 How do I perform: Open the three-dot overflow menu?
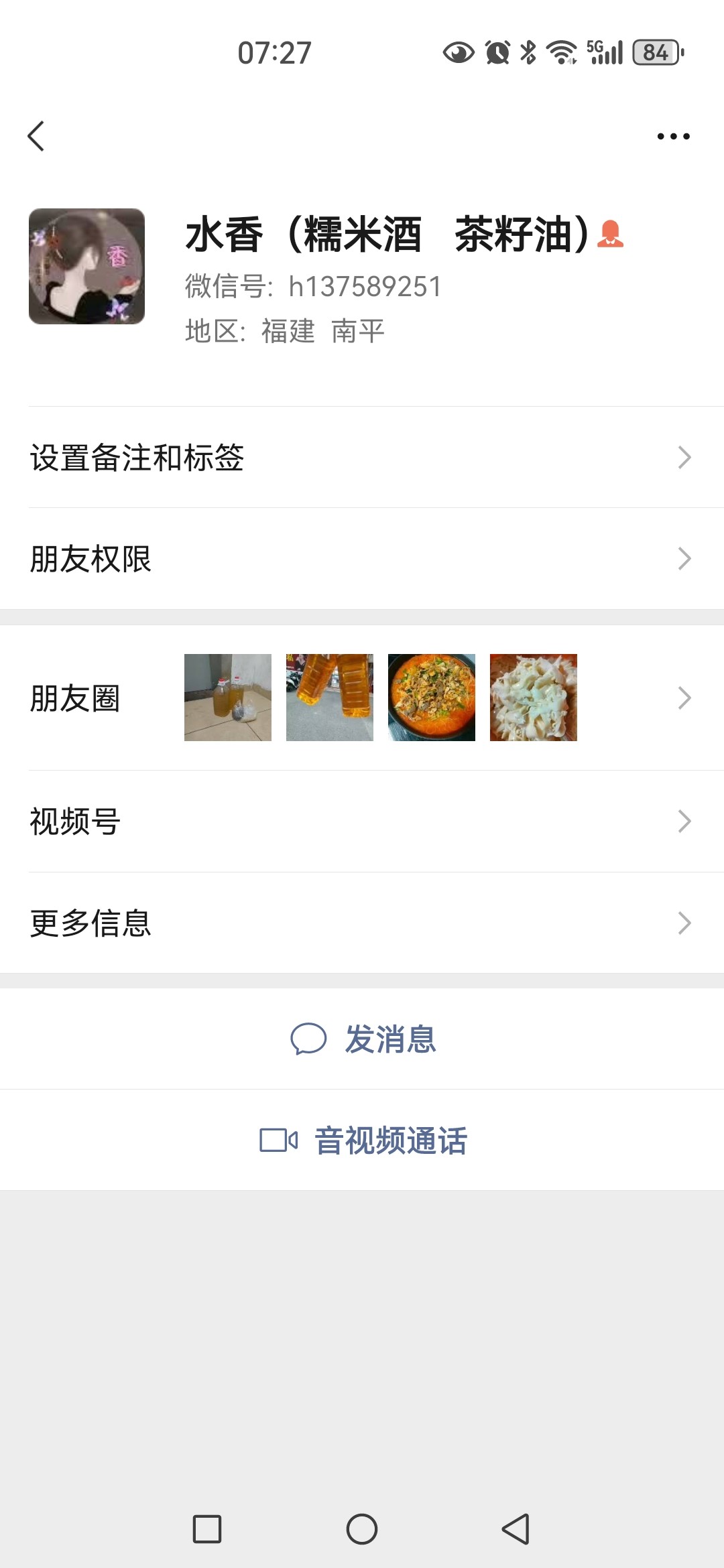(x=673, y=136)
